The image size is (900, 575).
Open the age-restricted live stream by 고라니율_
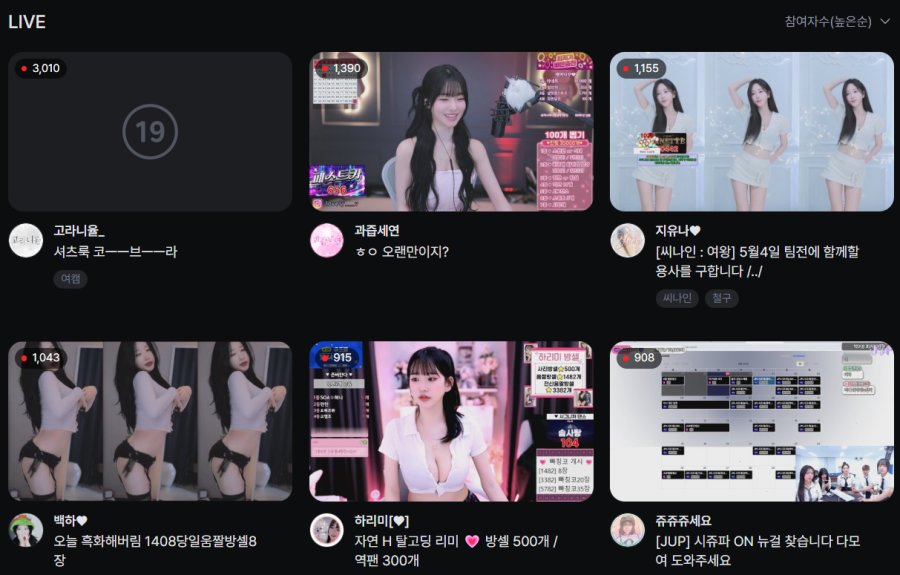tap(150, 131)
